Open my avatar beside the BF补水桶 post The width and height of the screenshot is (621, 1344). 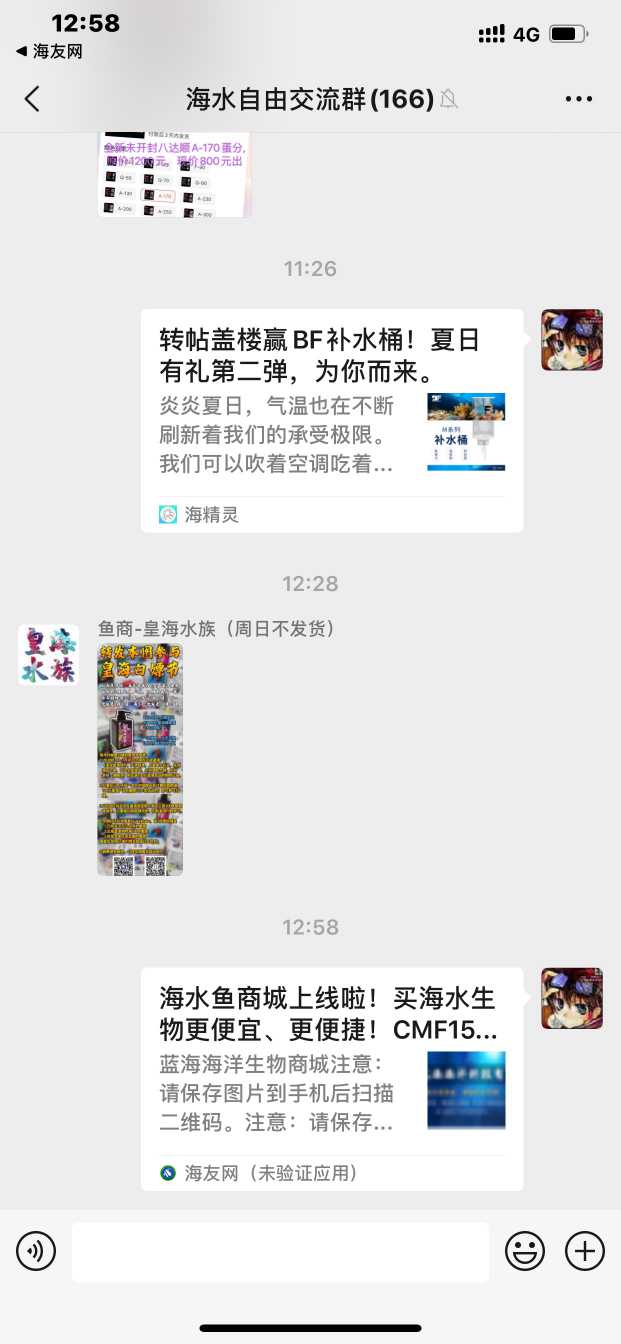pos(572,340)
